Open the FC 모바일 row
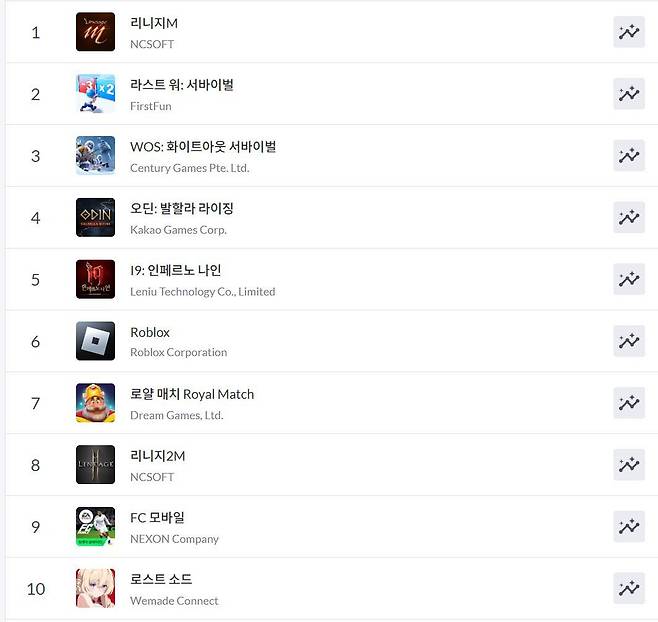The image size is (658, 622). 157,518
